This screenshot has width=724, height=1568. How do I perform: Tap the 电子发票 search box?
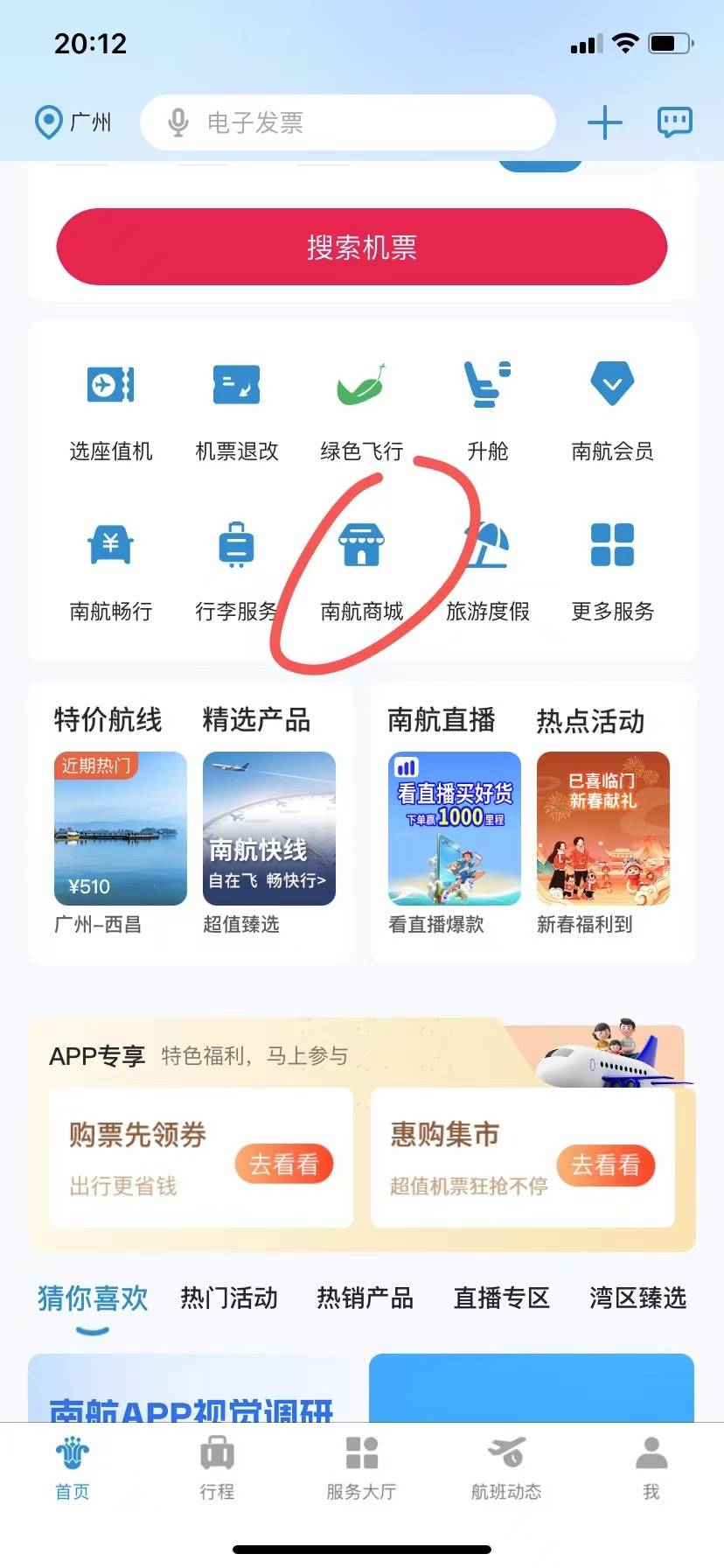click(348, 122)
